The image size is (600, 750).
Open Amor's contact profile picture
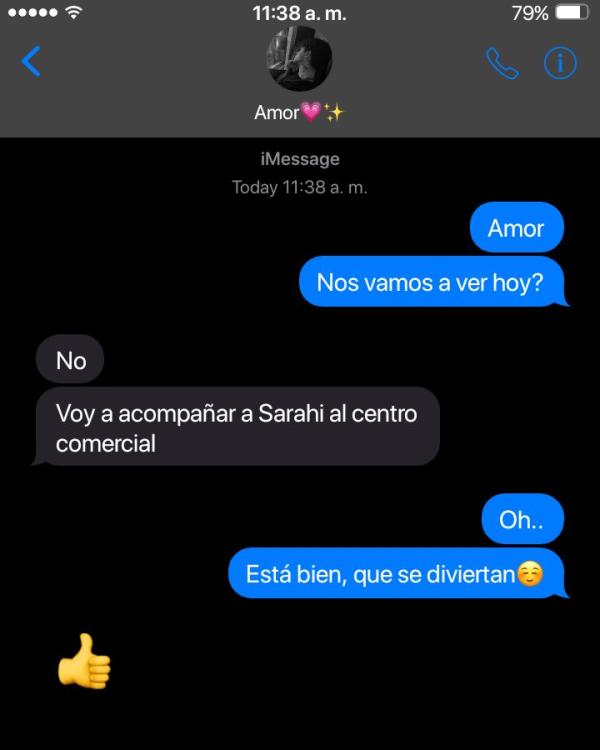pos(299,58)
